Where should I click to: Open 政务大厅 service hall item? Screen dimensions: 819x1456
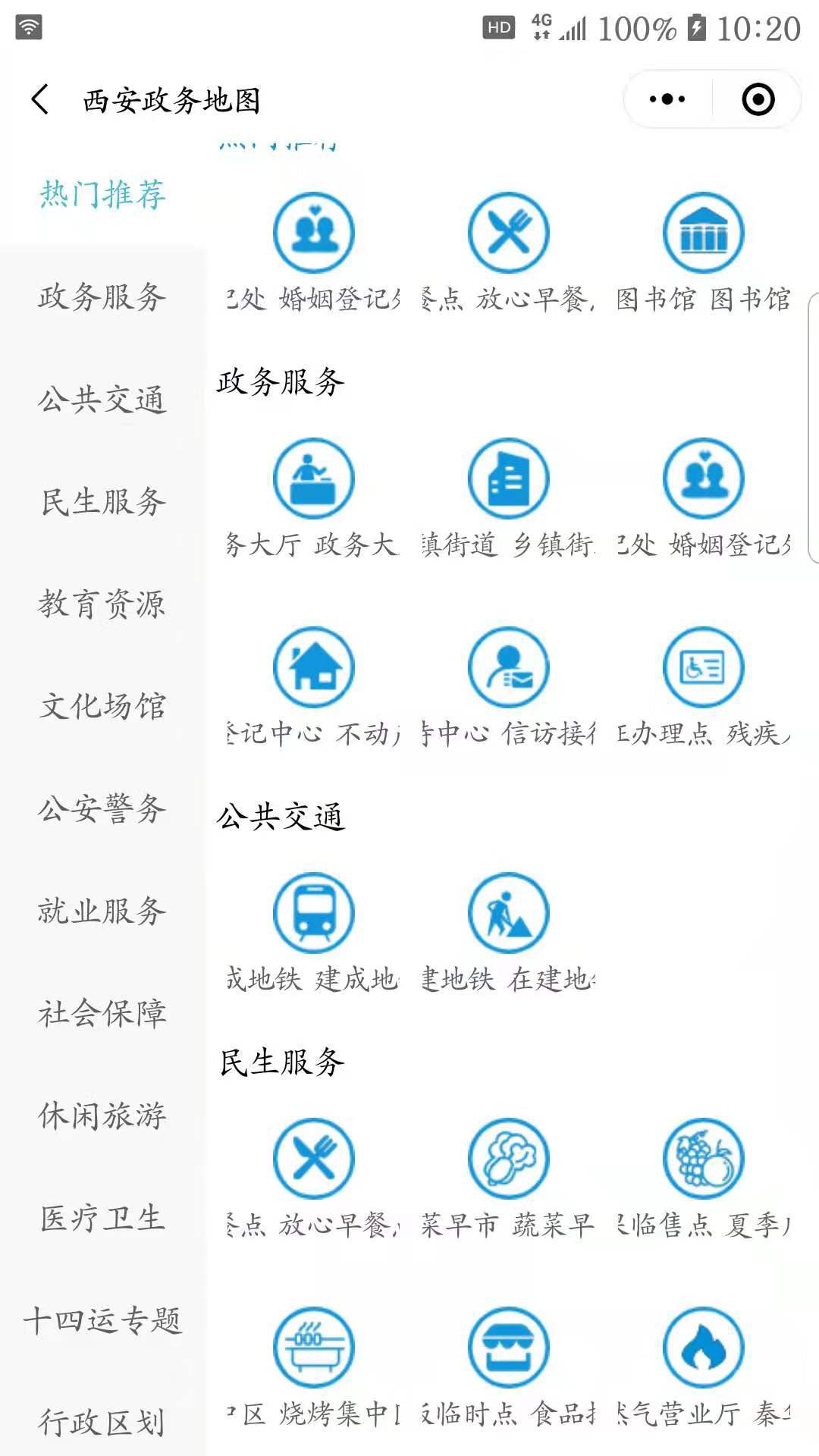coord(313,479)
